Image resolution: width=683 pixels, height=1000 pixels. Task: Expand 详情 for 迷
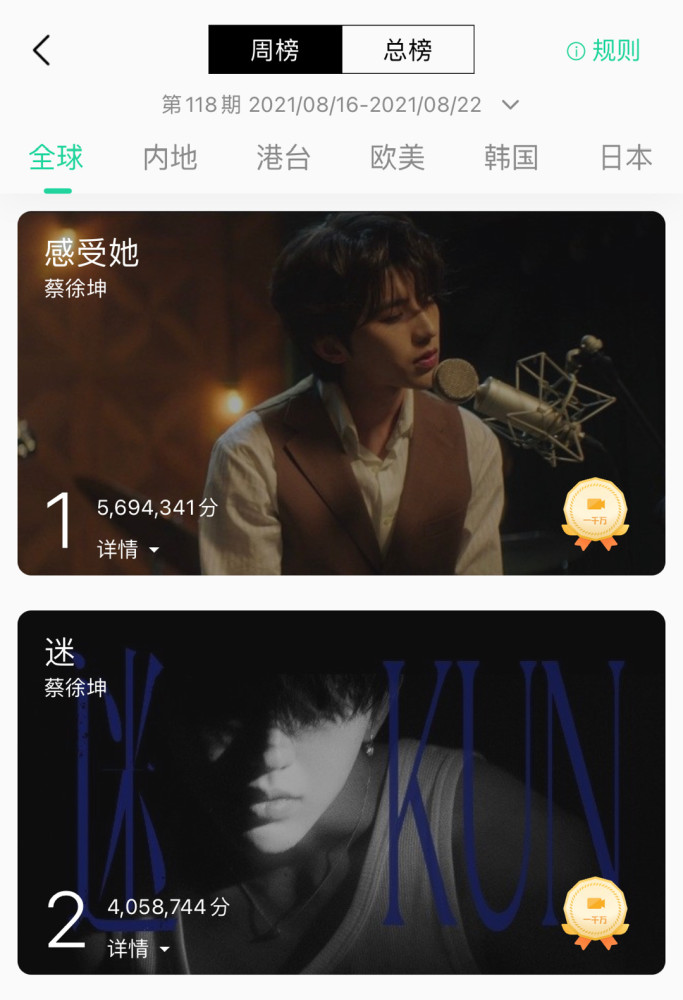click(x=139, y=949)
